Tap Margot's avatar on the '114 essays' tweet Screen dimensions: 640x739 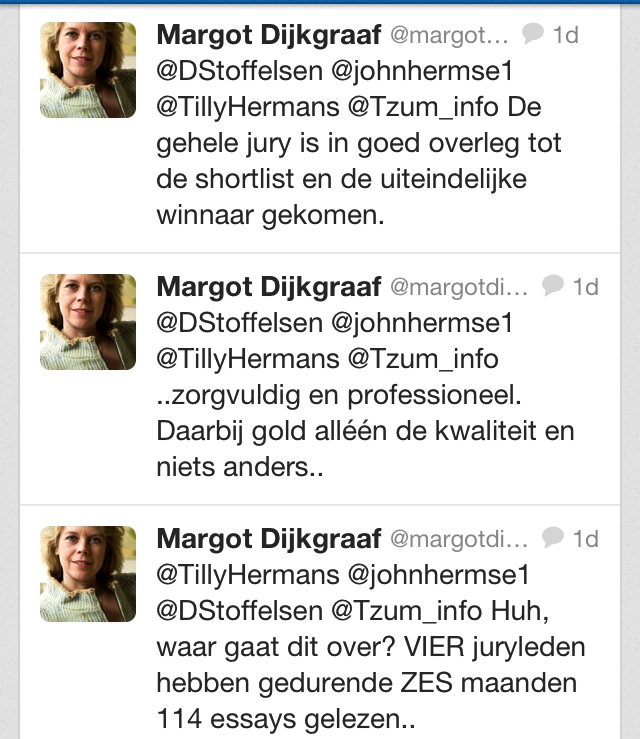point(88,574)
